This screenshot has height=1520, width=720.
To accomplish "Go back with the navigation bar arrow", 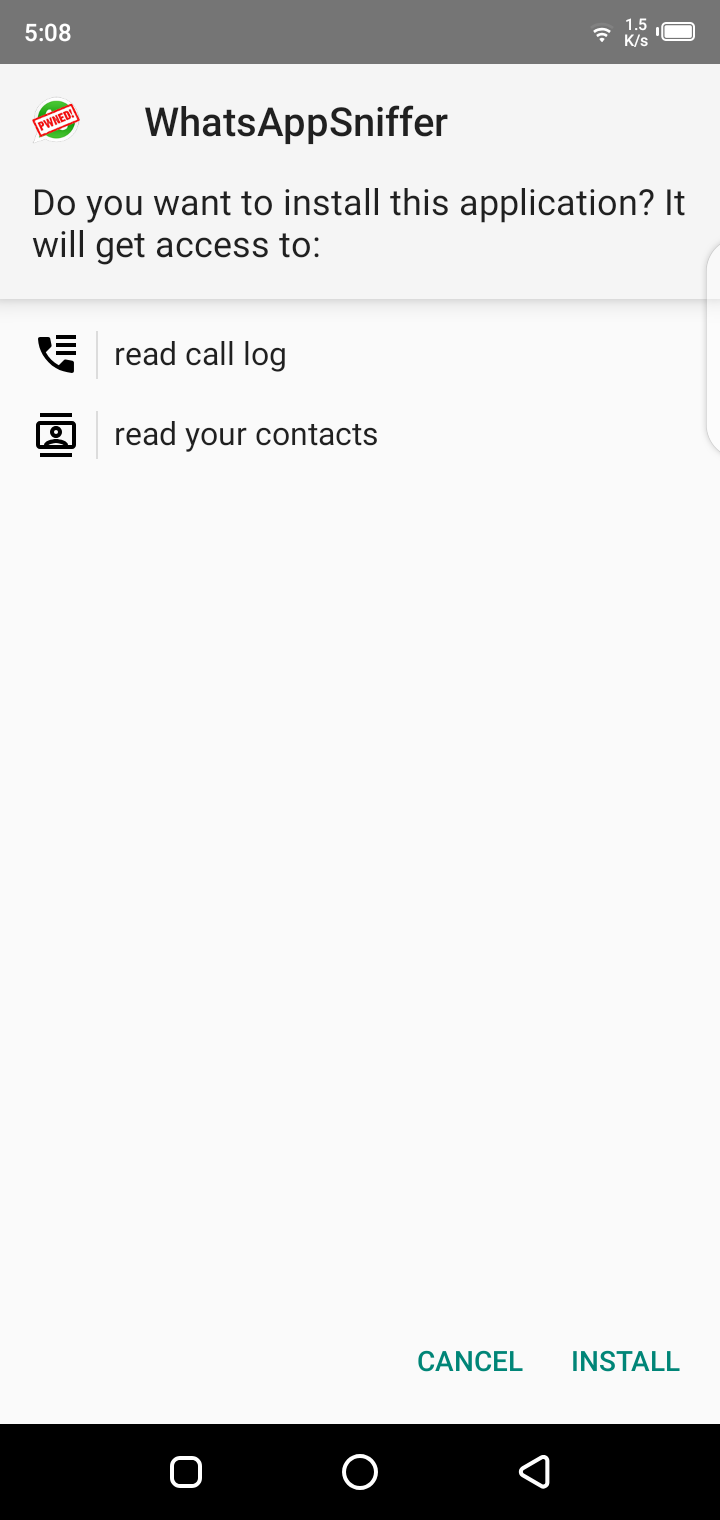I will [534, 1471].
